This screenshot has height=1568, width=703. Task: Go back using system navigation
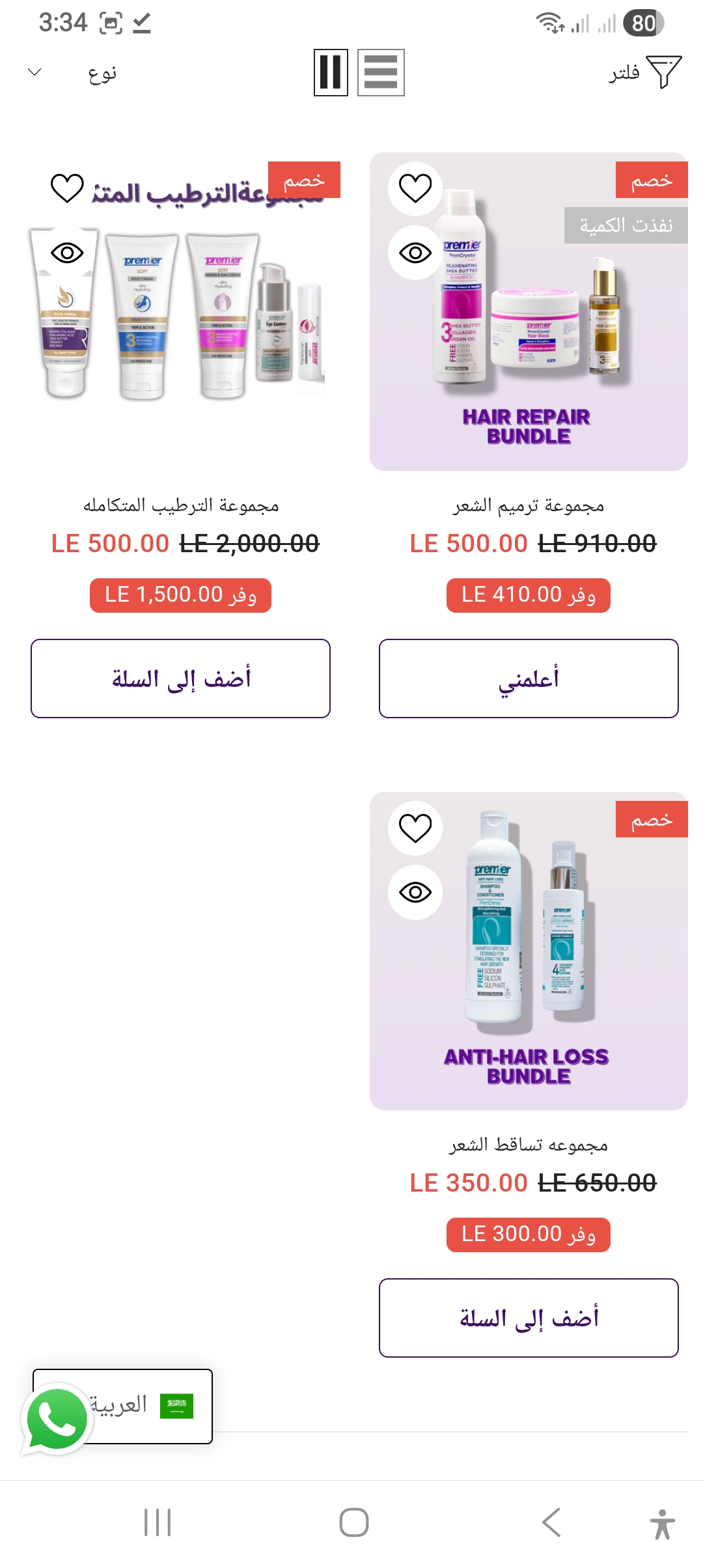pos(551,1522)
